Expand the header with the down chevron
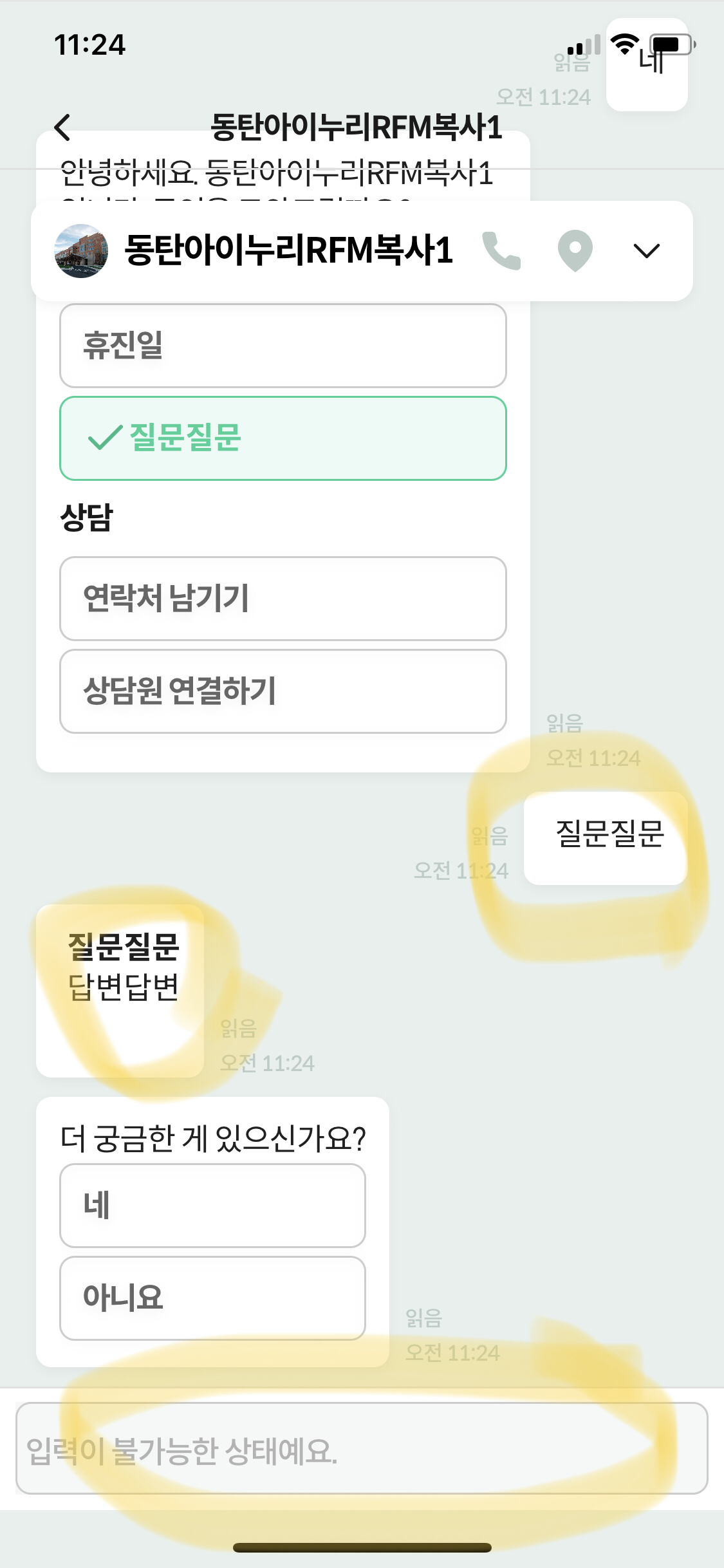 [646, 250]
